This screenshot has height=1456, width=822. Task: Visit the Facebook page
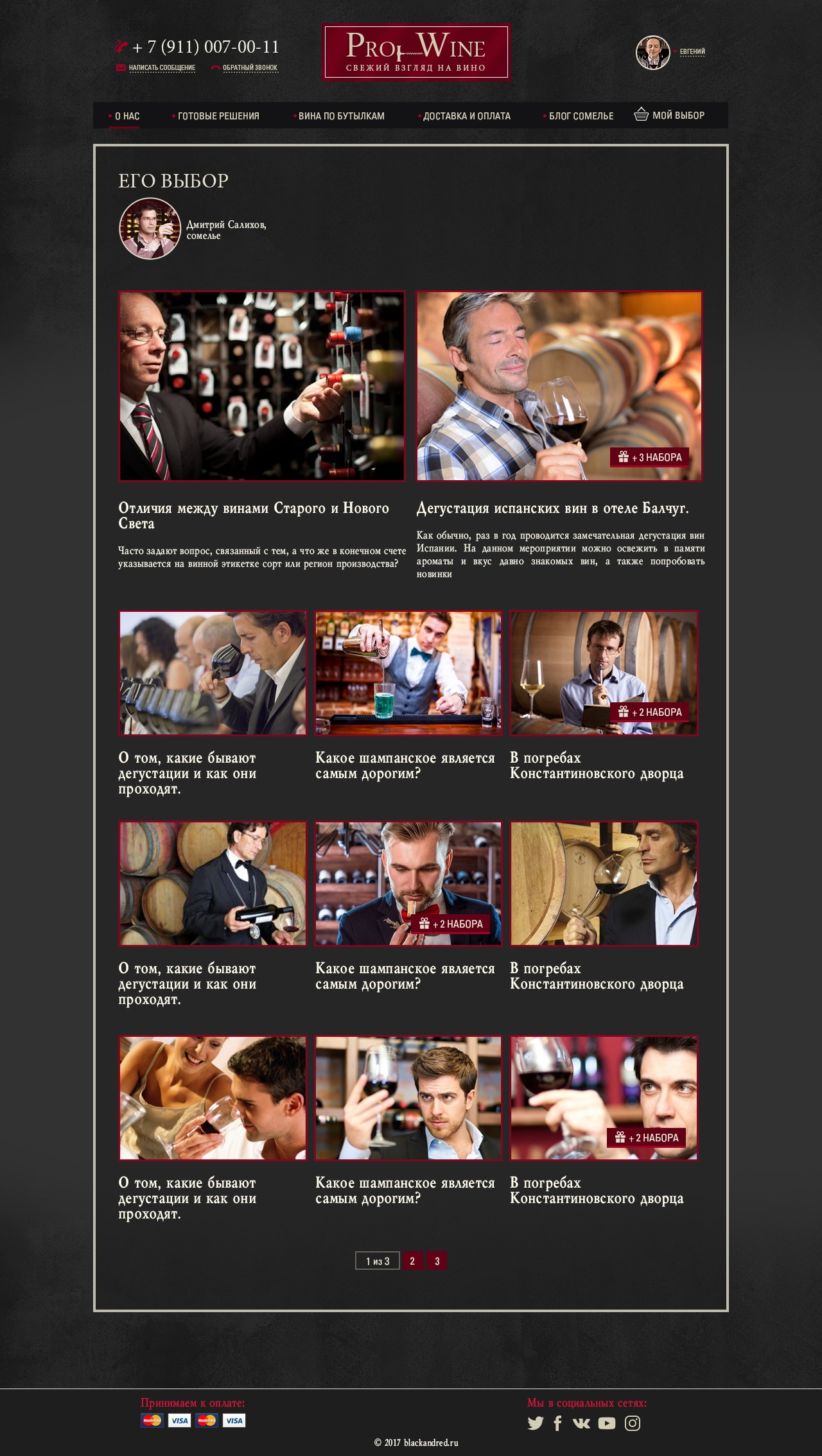(557, 1423)
